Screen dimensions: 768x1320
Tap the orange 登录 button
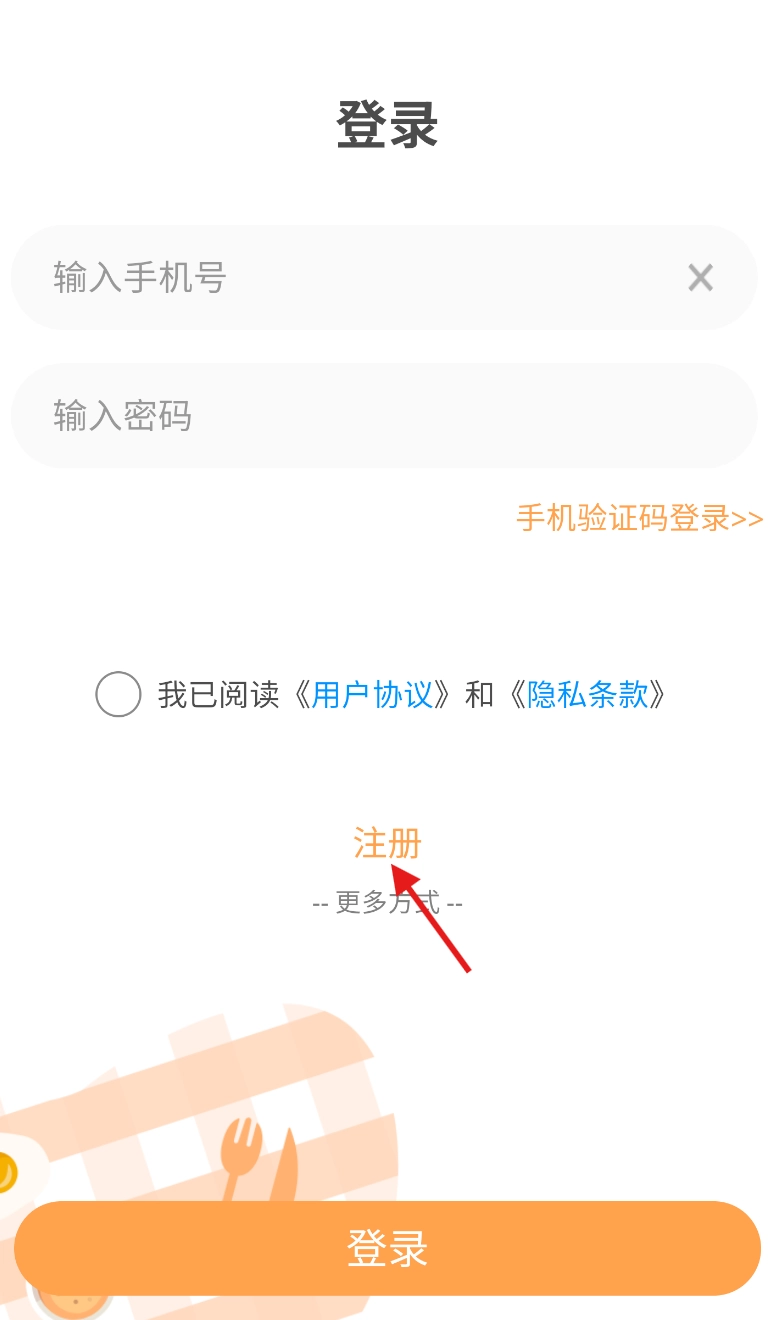[x=387, y=1249]
